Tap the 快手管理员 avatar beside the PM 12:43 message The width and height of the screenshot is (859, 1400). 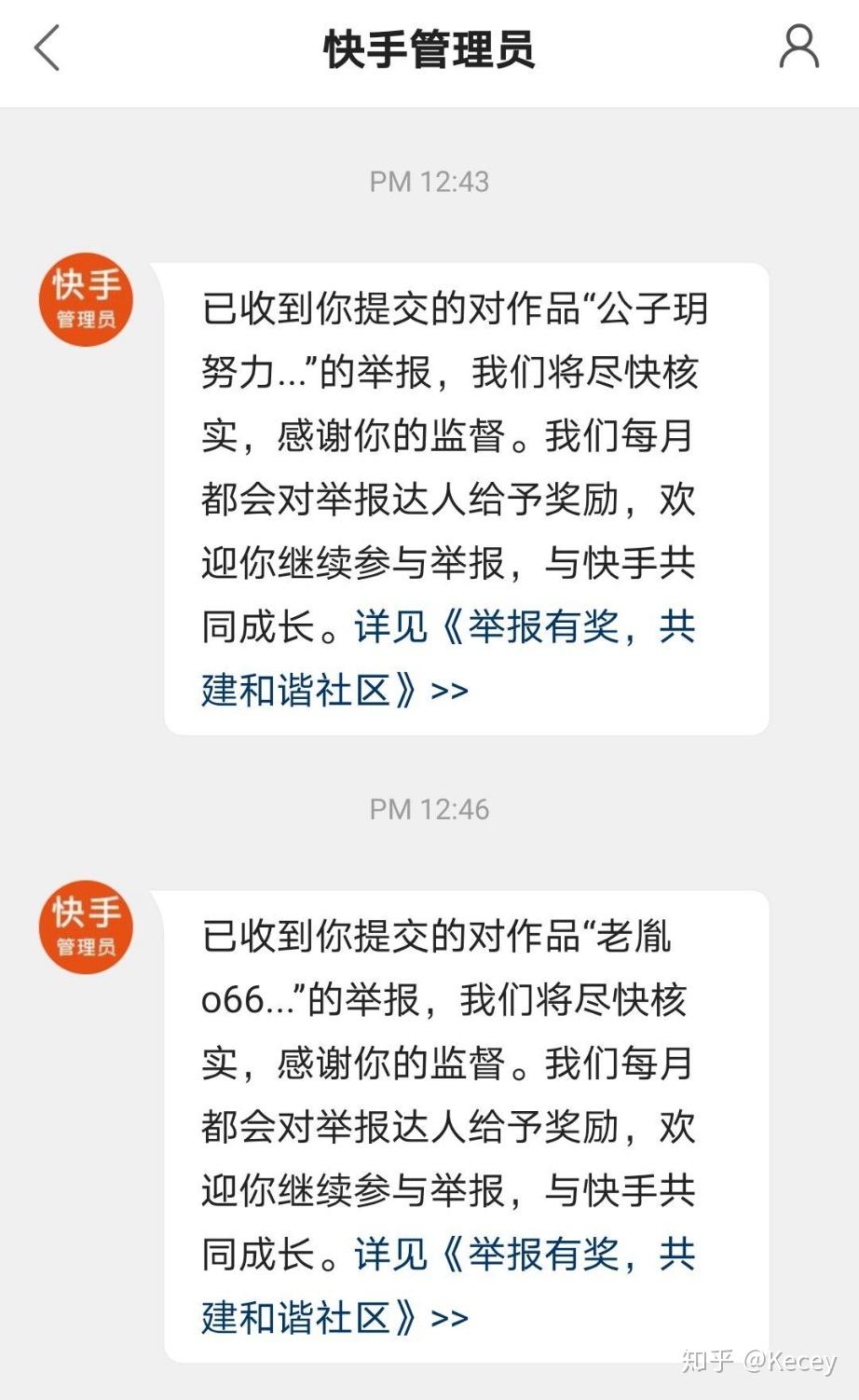click(86, 299)
